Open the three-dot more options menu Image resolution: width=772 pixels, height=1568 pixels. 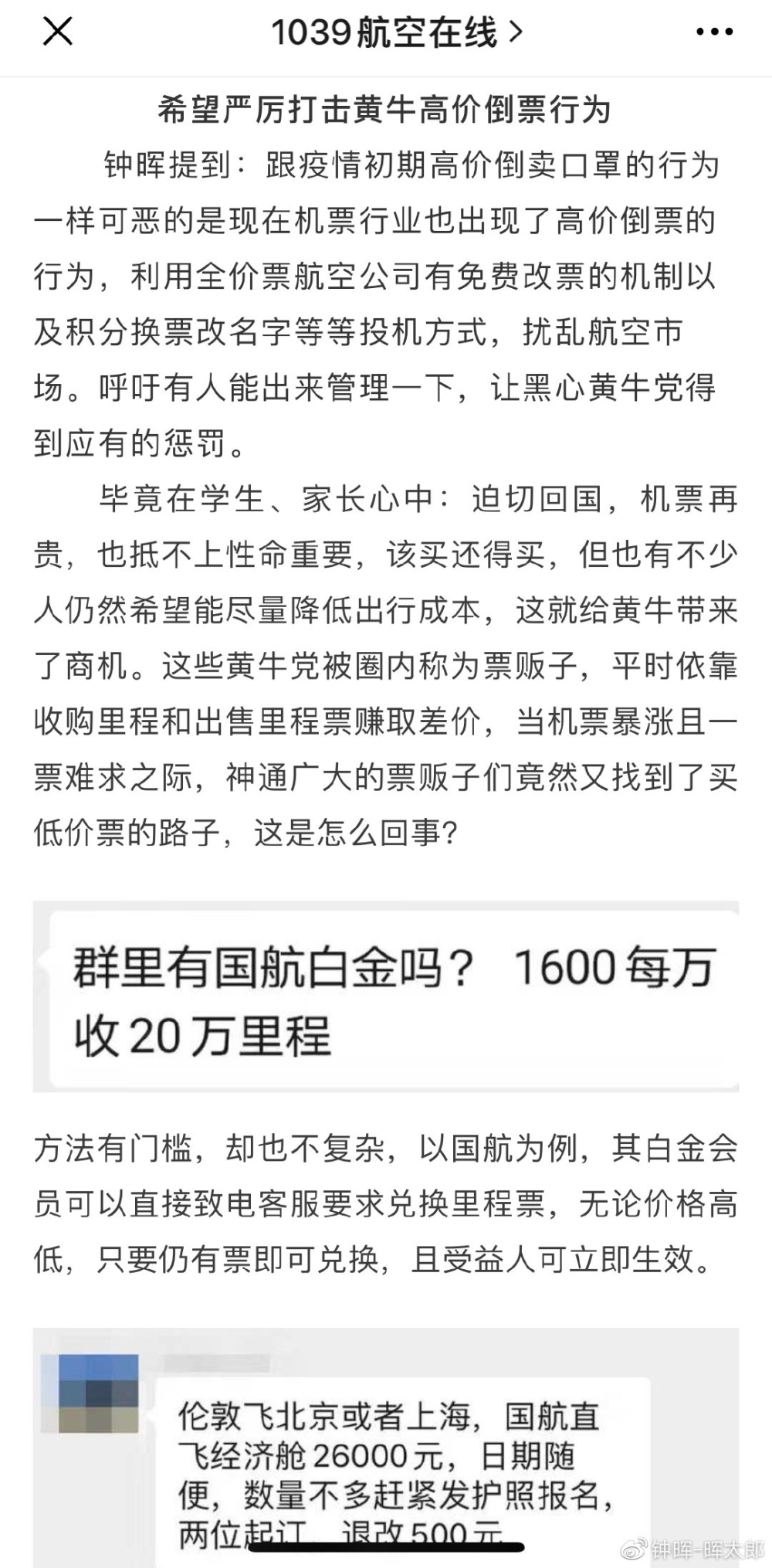[714, 32]
